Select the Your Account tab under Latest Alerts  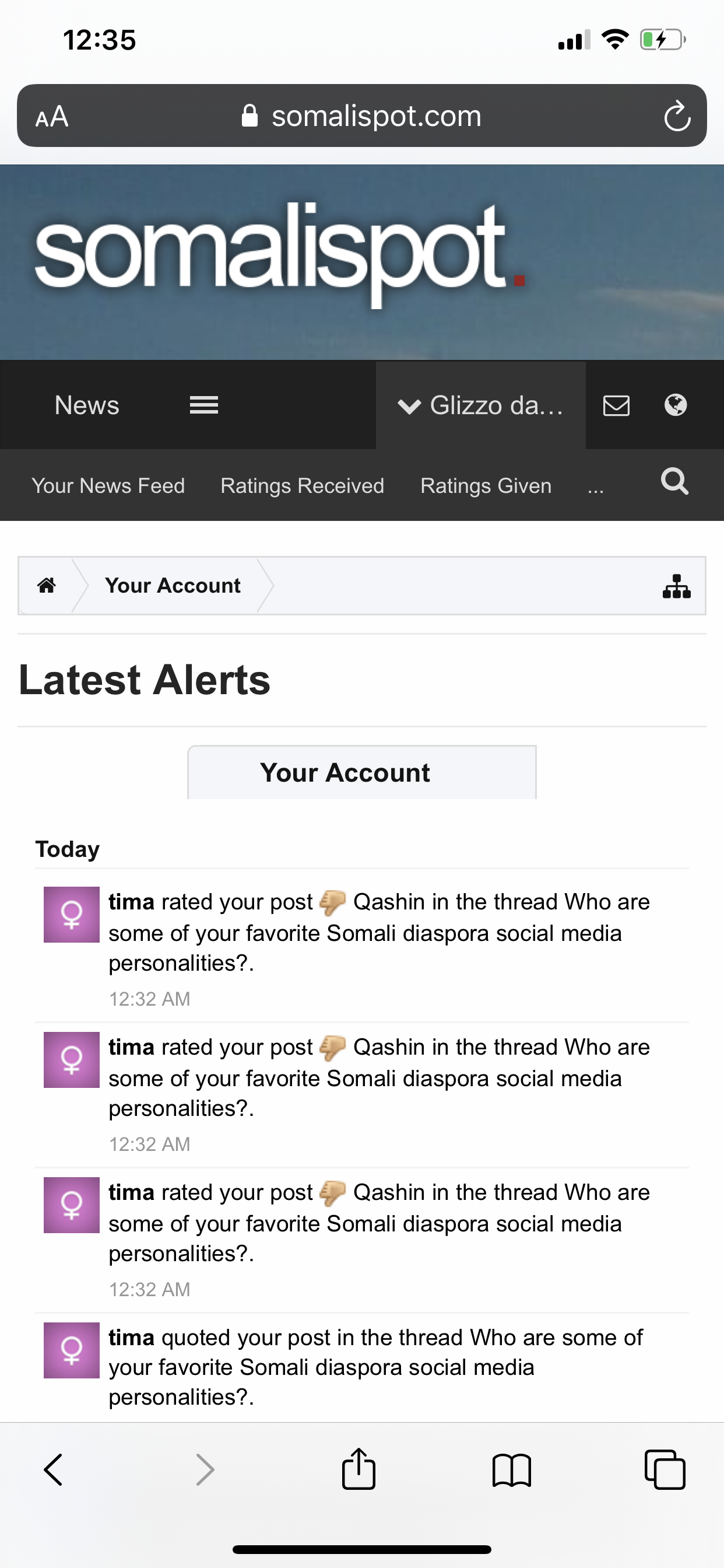pos(362,772)
